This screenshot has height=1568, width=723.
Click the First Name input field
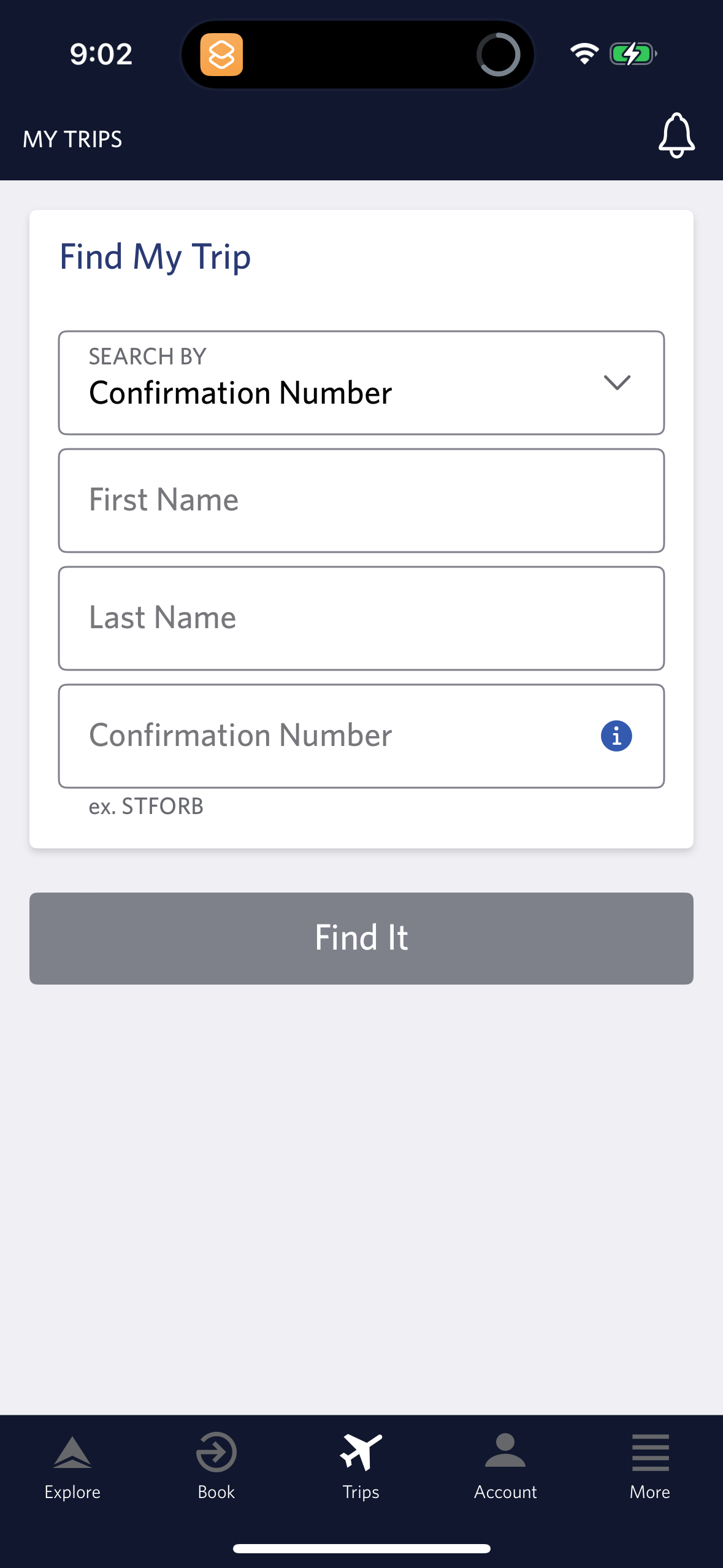tap(361, 500)
